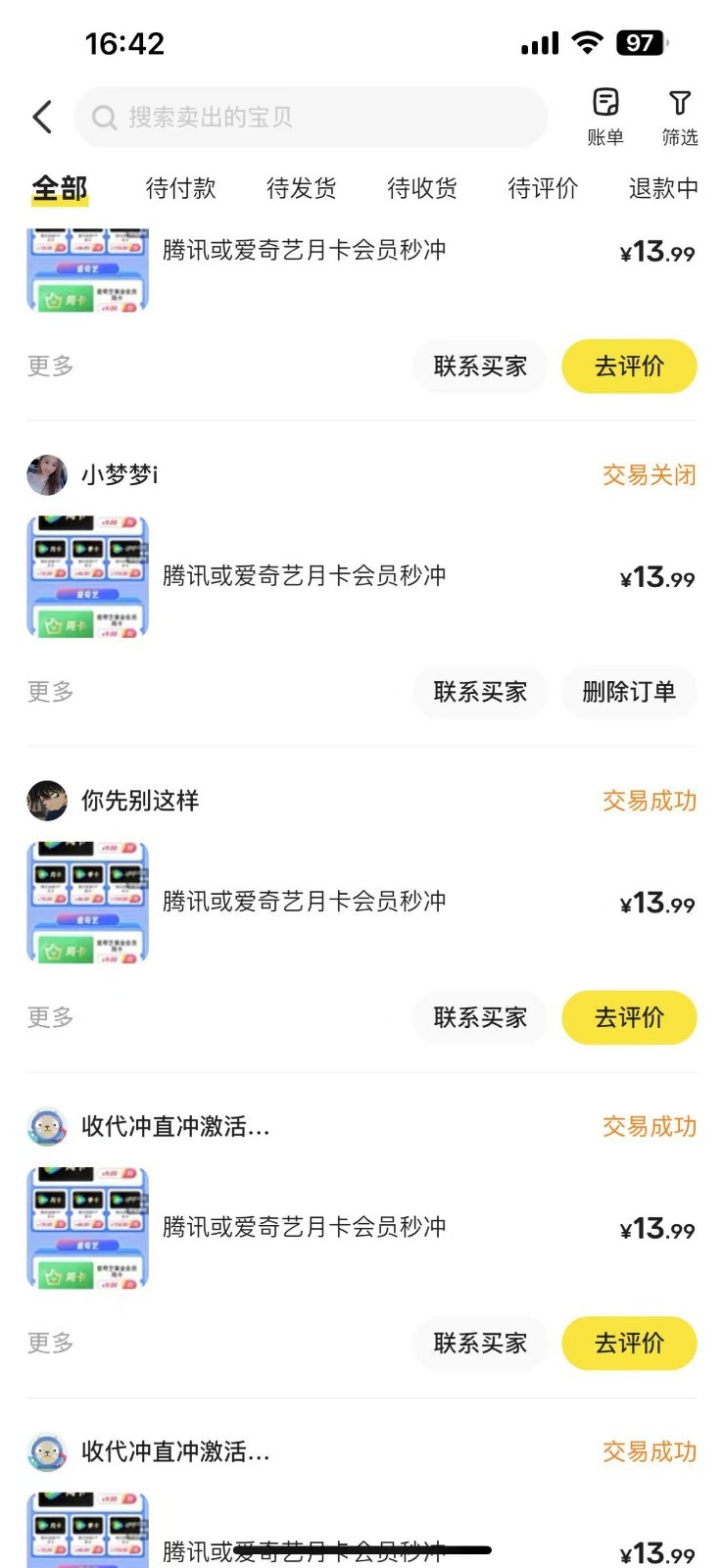Open 小梦梦i's order product thumbnail
This screenshot has width=724, height=1568.
point(87,576)
